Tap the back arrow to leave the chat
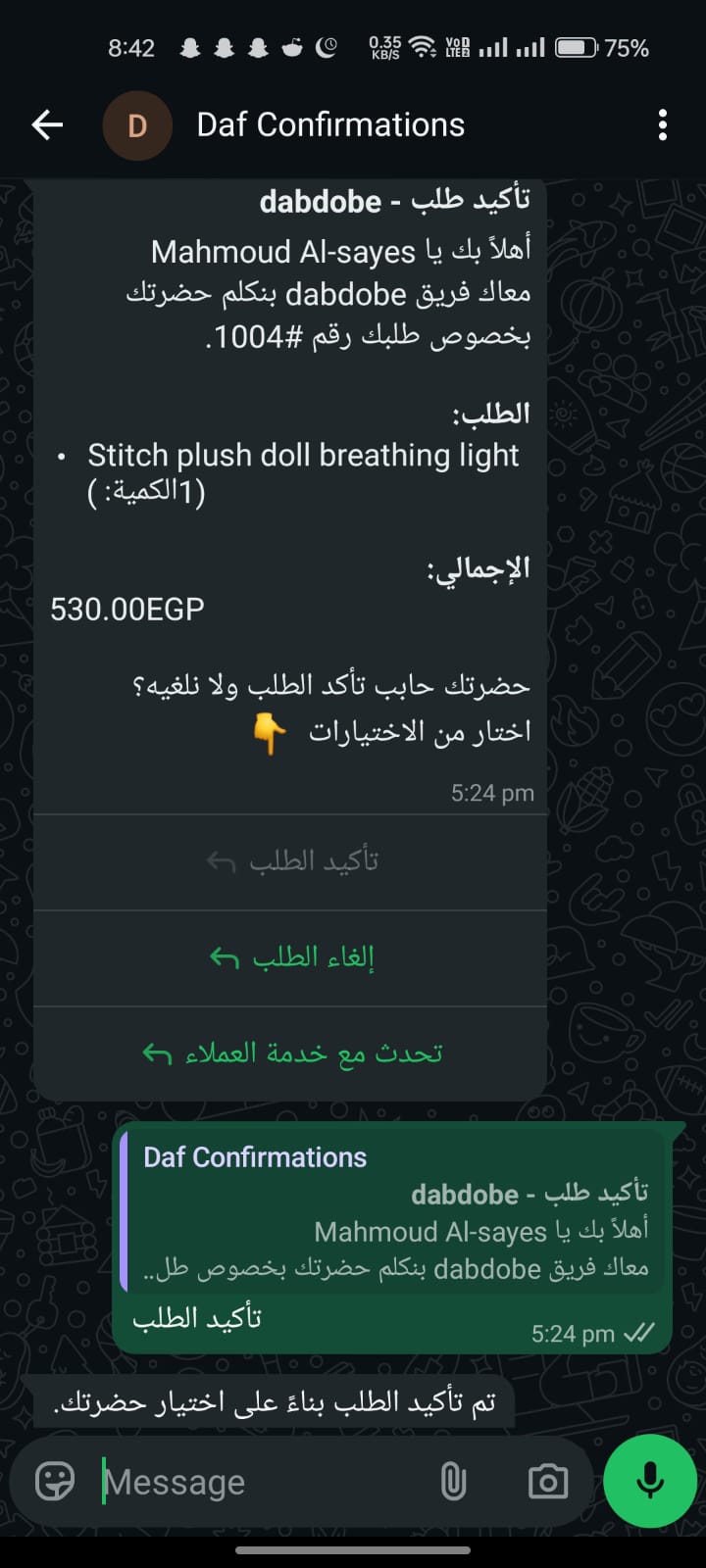706x1568 pixels. (46, 124)
